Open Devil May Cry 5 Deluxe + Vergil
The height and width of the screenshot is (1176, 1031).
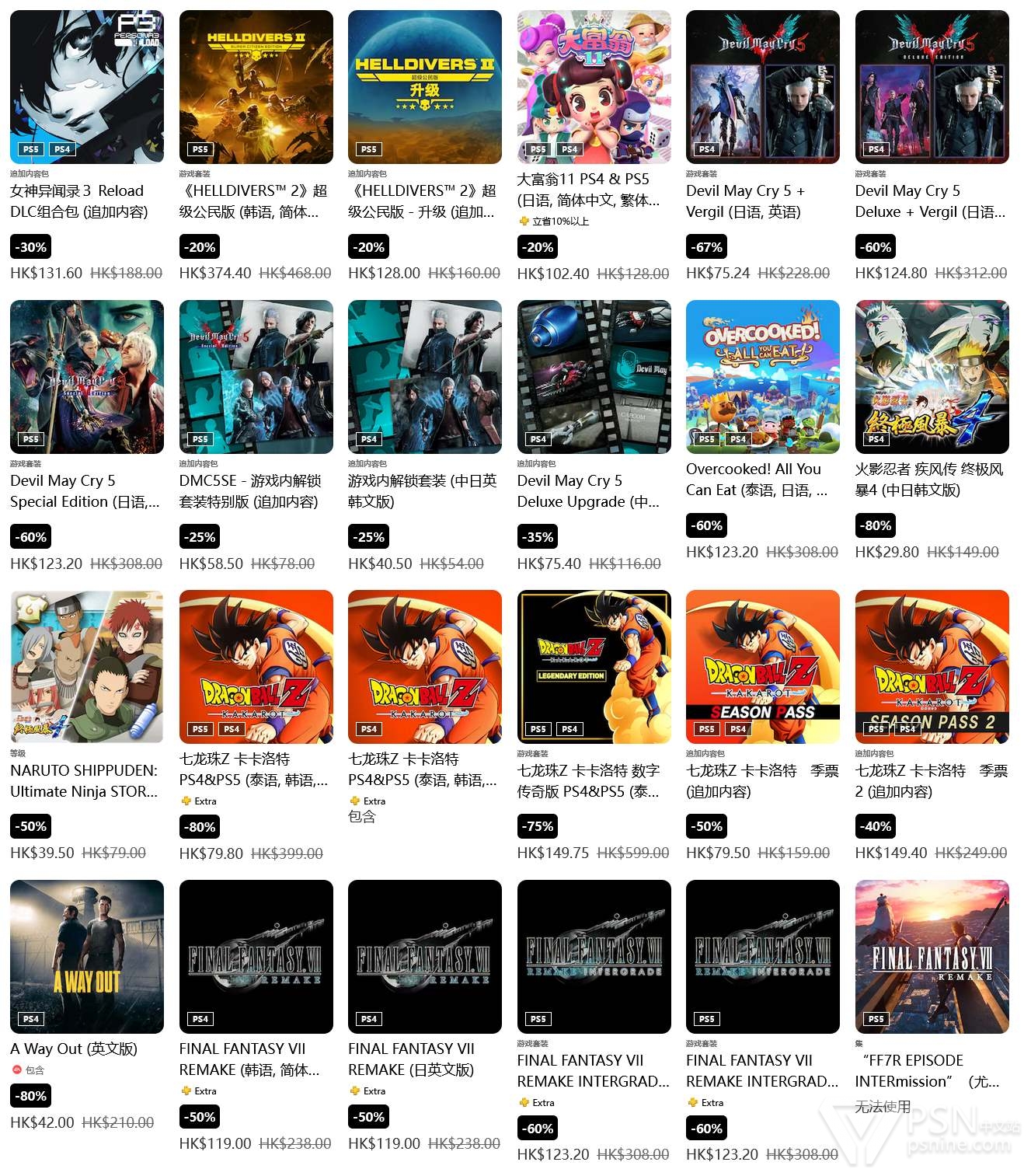(932, 87)
